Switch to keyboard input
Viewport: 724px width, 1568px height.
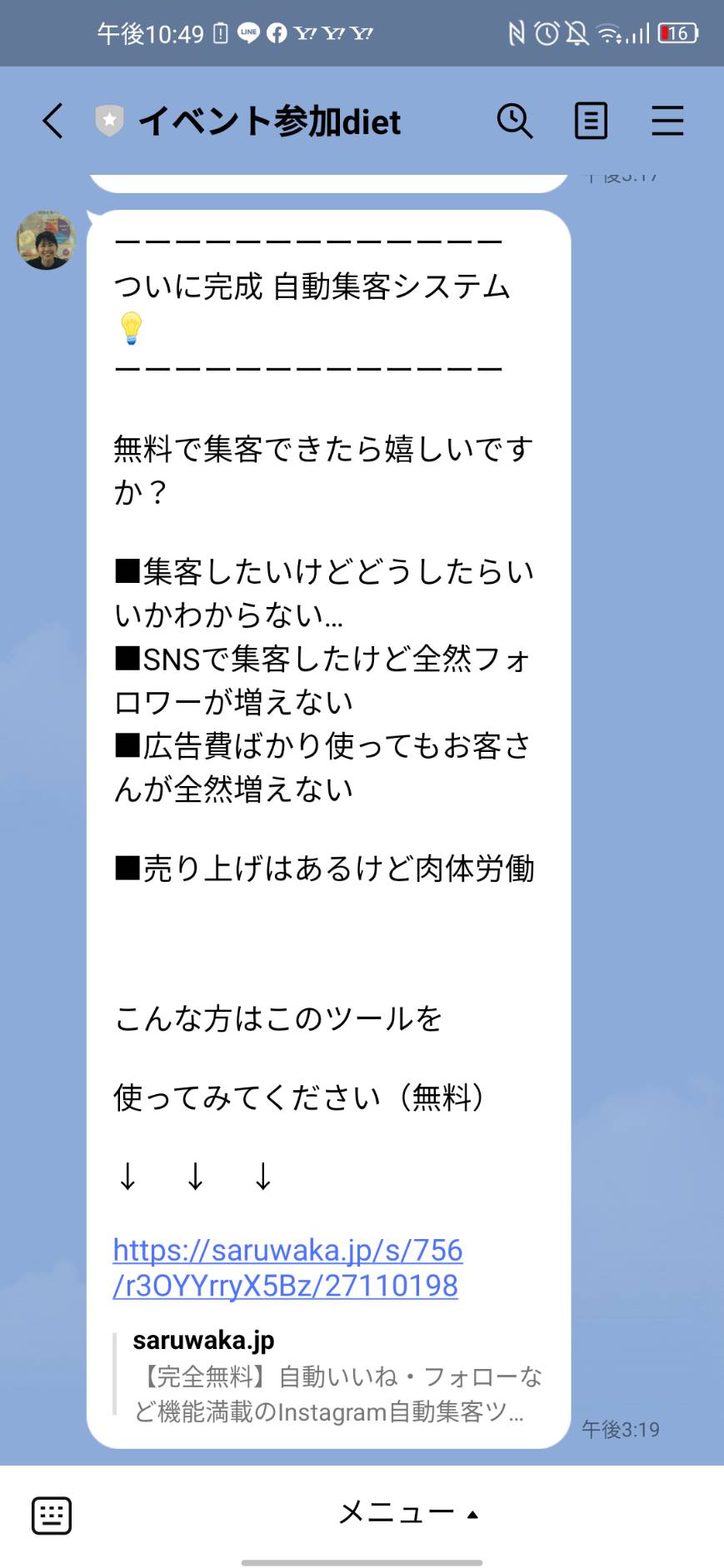point(52,1515)
